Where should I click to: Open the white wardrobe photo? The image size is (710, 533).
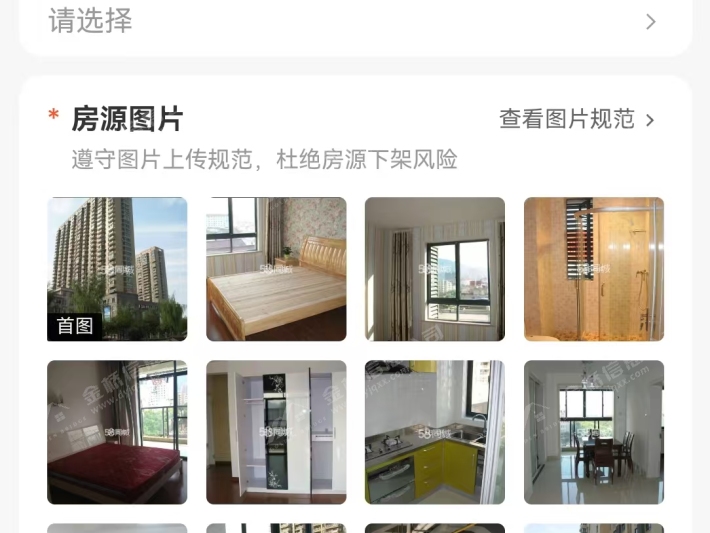pos(276,431)
